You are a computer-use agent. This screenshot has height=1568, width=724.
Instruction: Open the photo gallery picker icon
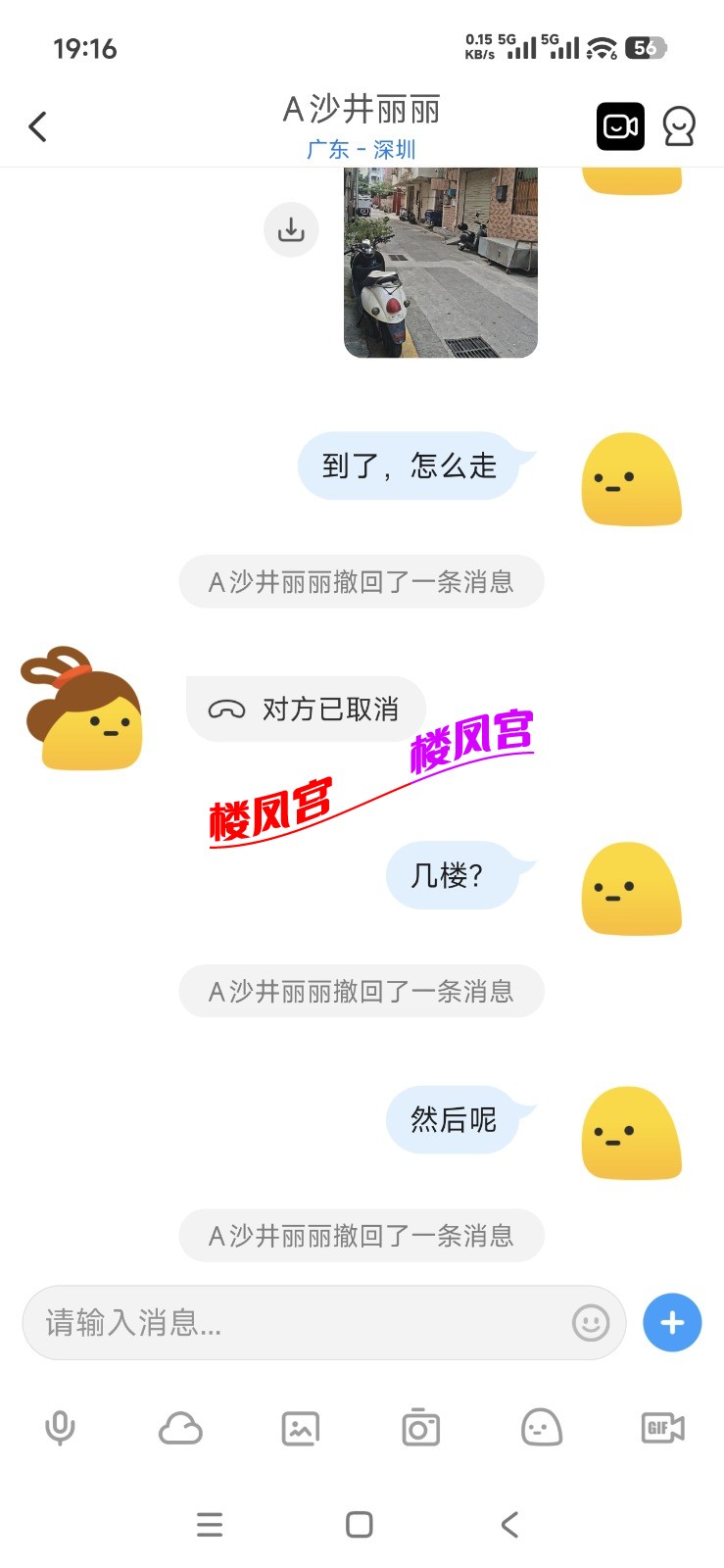click(x=301, y=1428)
